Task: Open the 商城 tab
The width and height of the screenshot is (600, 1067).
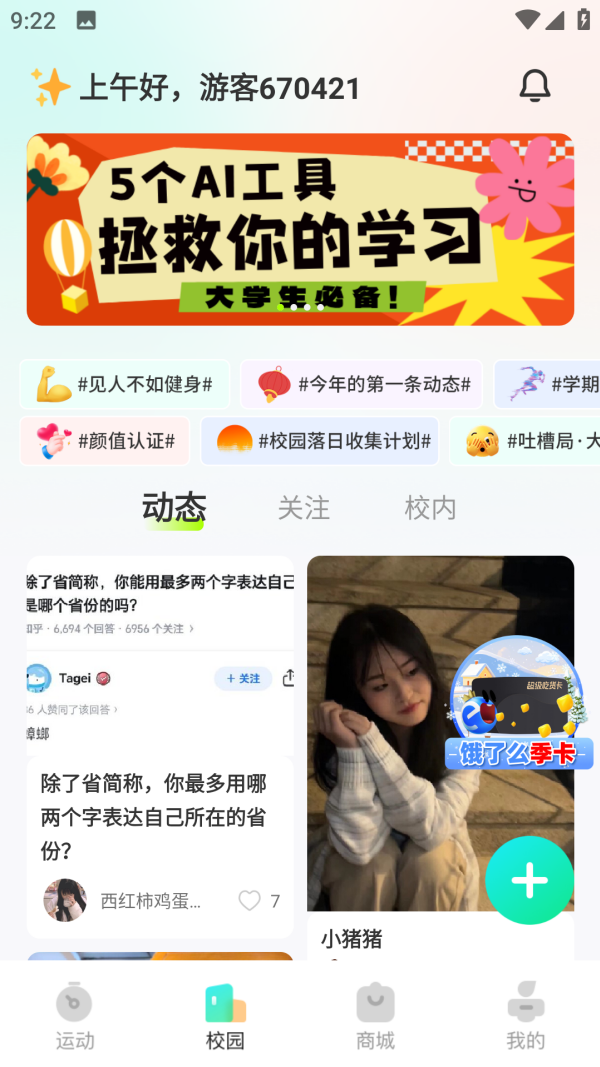Action: pyautogui.click(x=375, y=1016)
